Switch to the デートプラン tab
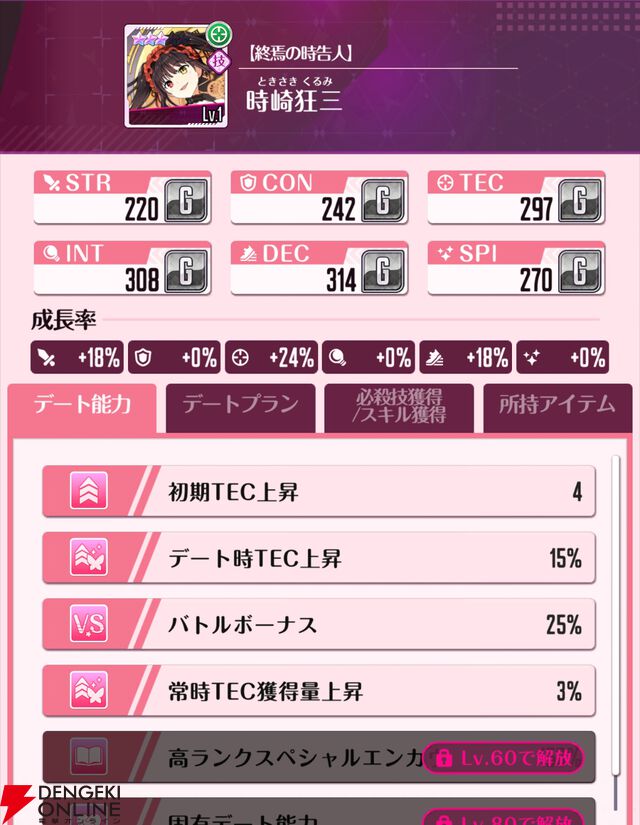Screen dimensions: 640x825 tap(240, 405)
